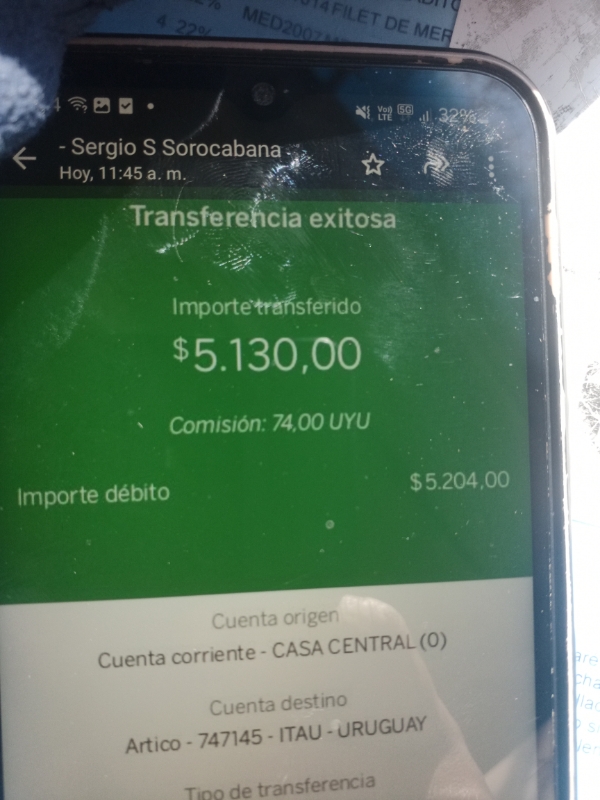Image resolution: width=600 pixels, height=800 pixels.
Task: Forward this image to another chat
Action: [x=438, y=166]
